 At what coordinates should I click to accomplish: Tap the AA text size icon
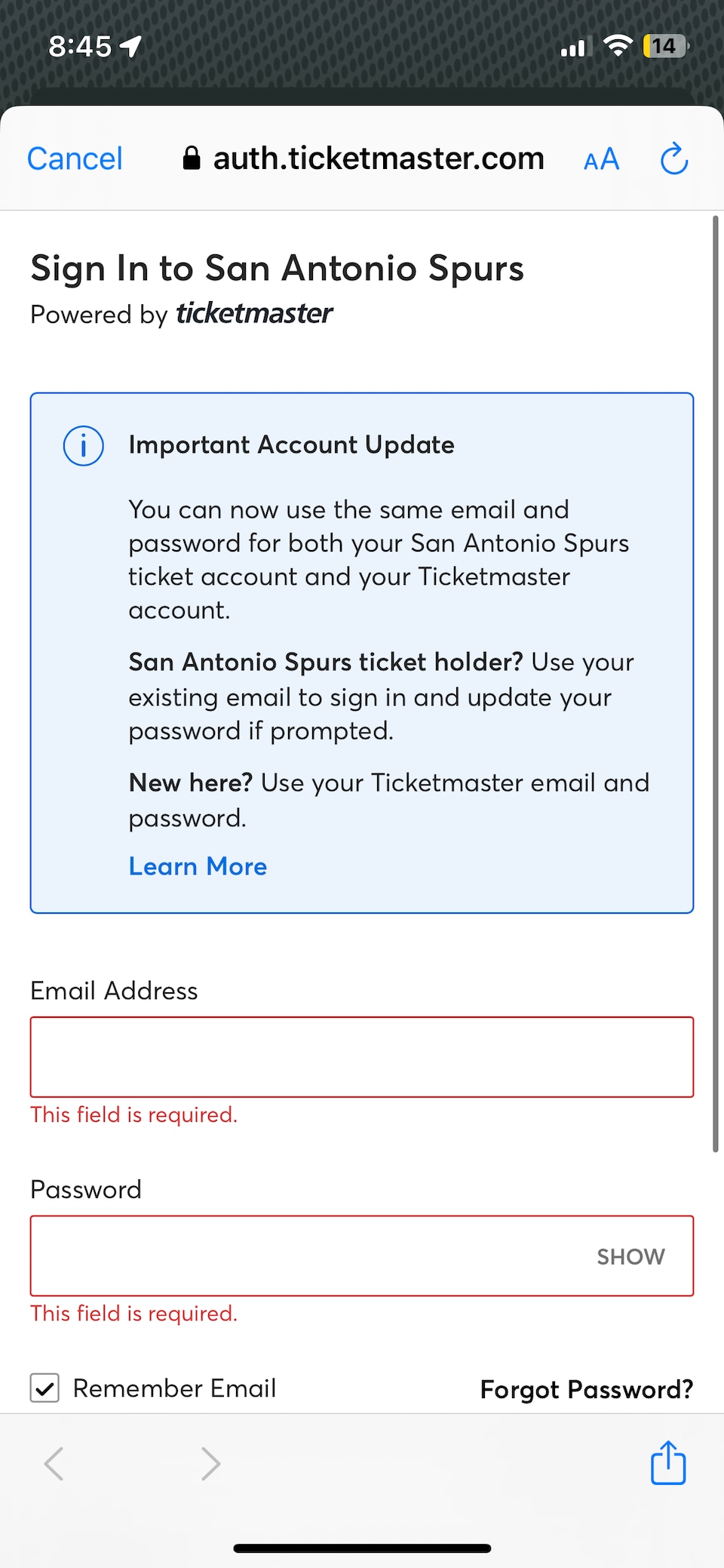point(600,159)
